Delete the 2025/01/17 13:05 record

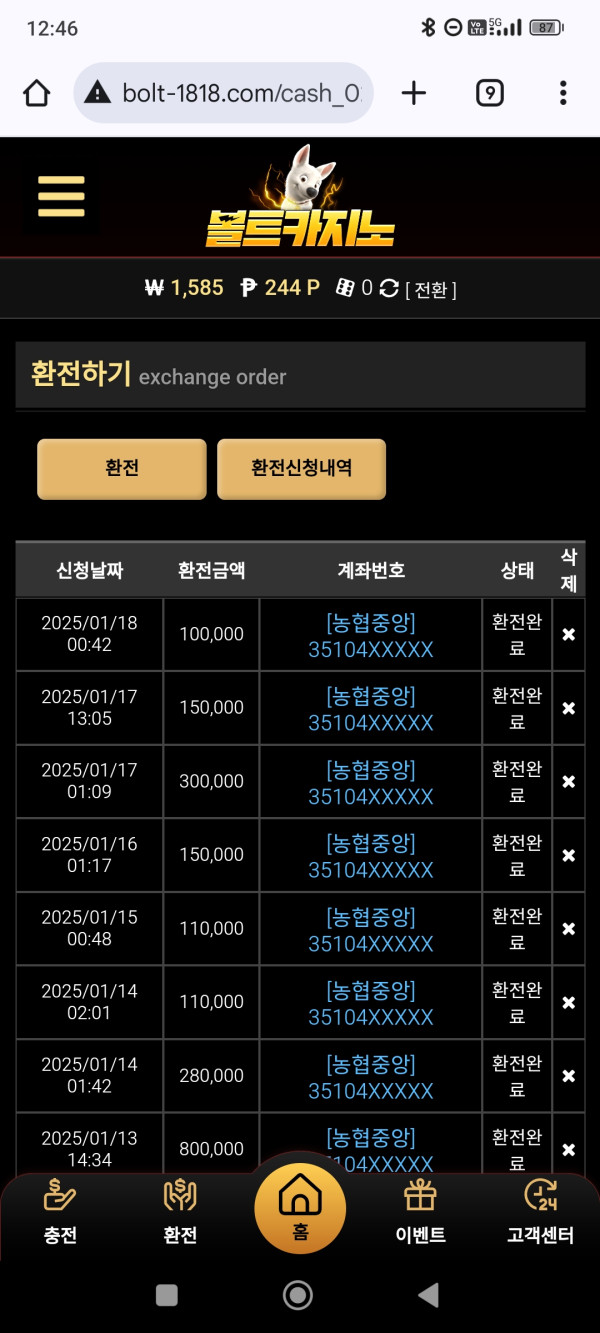tap(568, 708)
